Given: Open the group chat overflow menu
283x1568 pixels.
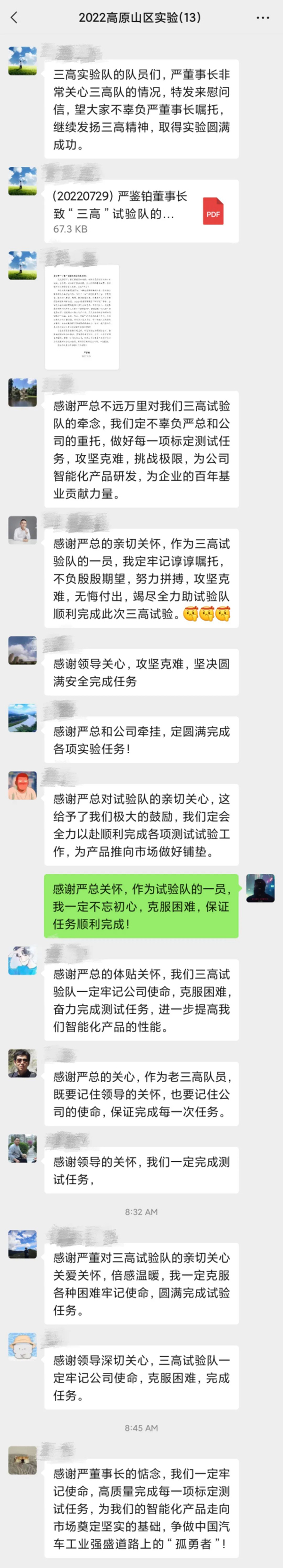Looking at the screenshot, I should (x=263, y=17).
